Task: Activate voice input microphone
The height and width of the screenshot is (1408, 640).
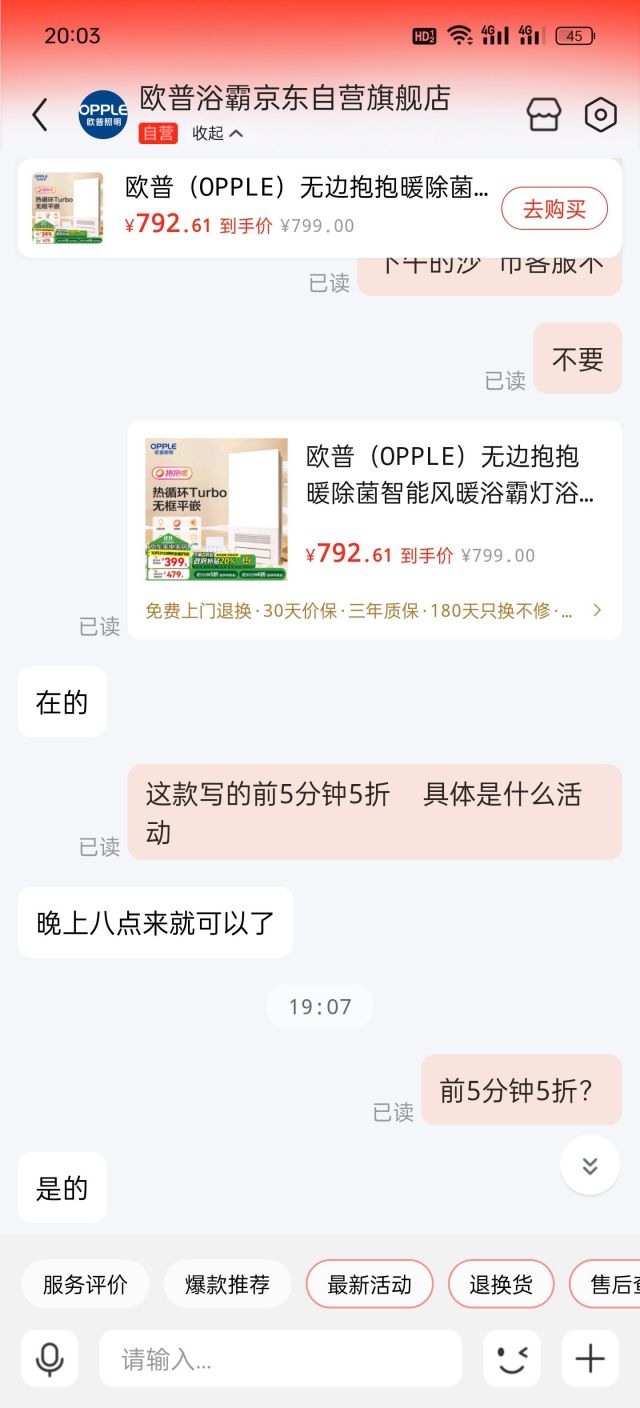Action: 49,1358
